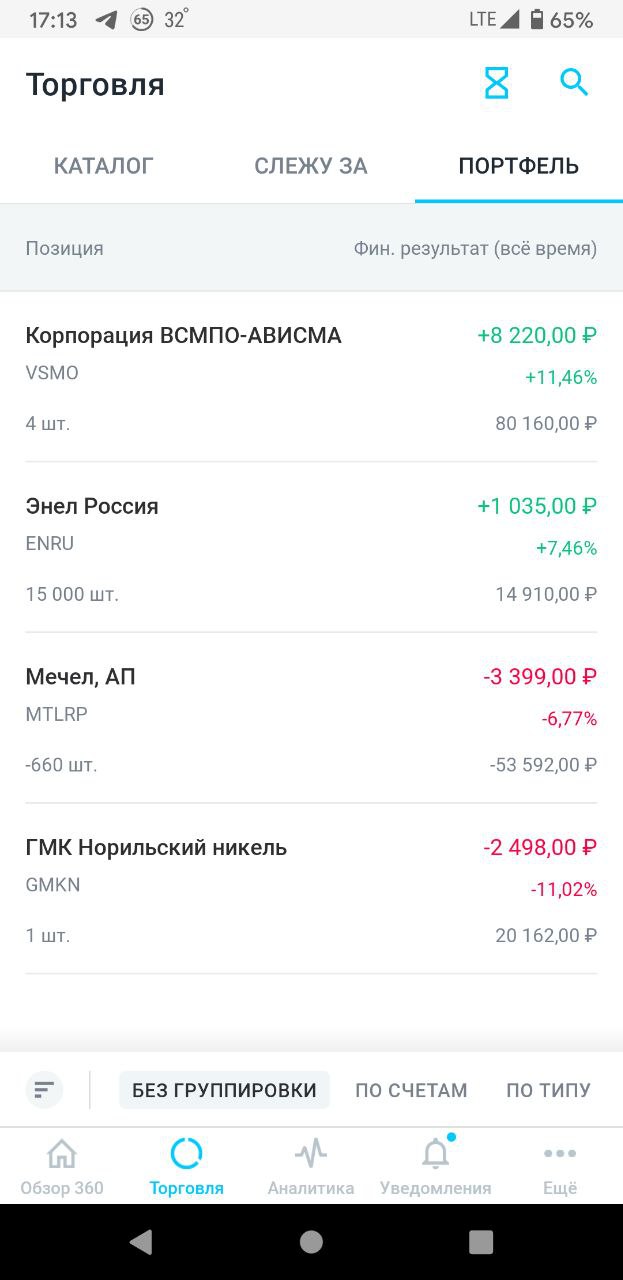Screen dimensions: 623x1280
Task: Open the search magnifier icon
Action: (x=574, y=82)
